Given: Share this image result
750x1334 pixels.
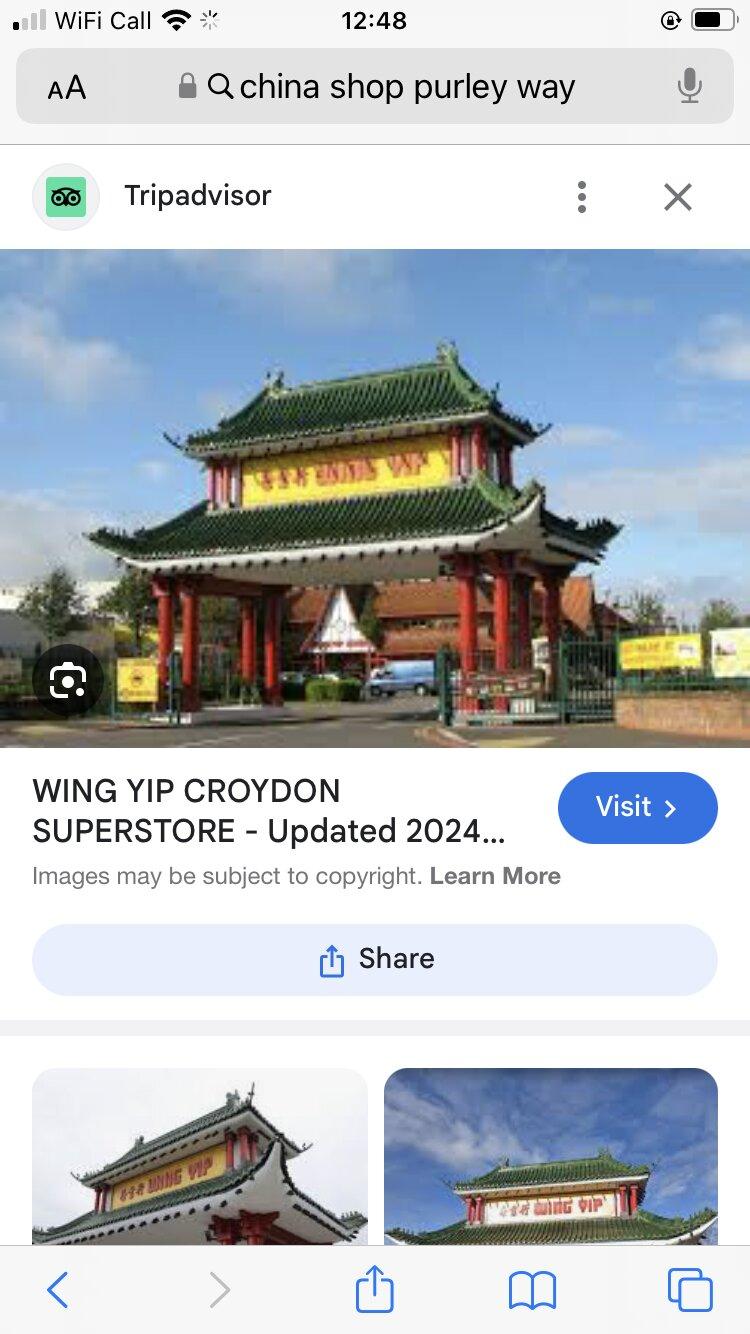Looking at the screenshot, I should pos(375,959).
